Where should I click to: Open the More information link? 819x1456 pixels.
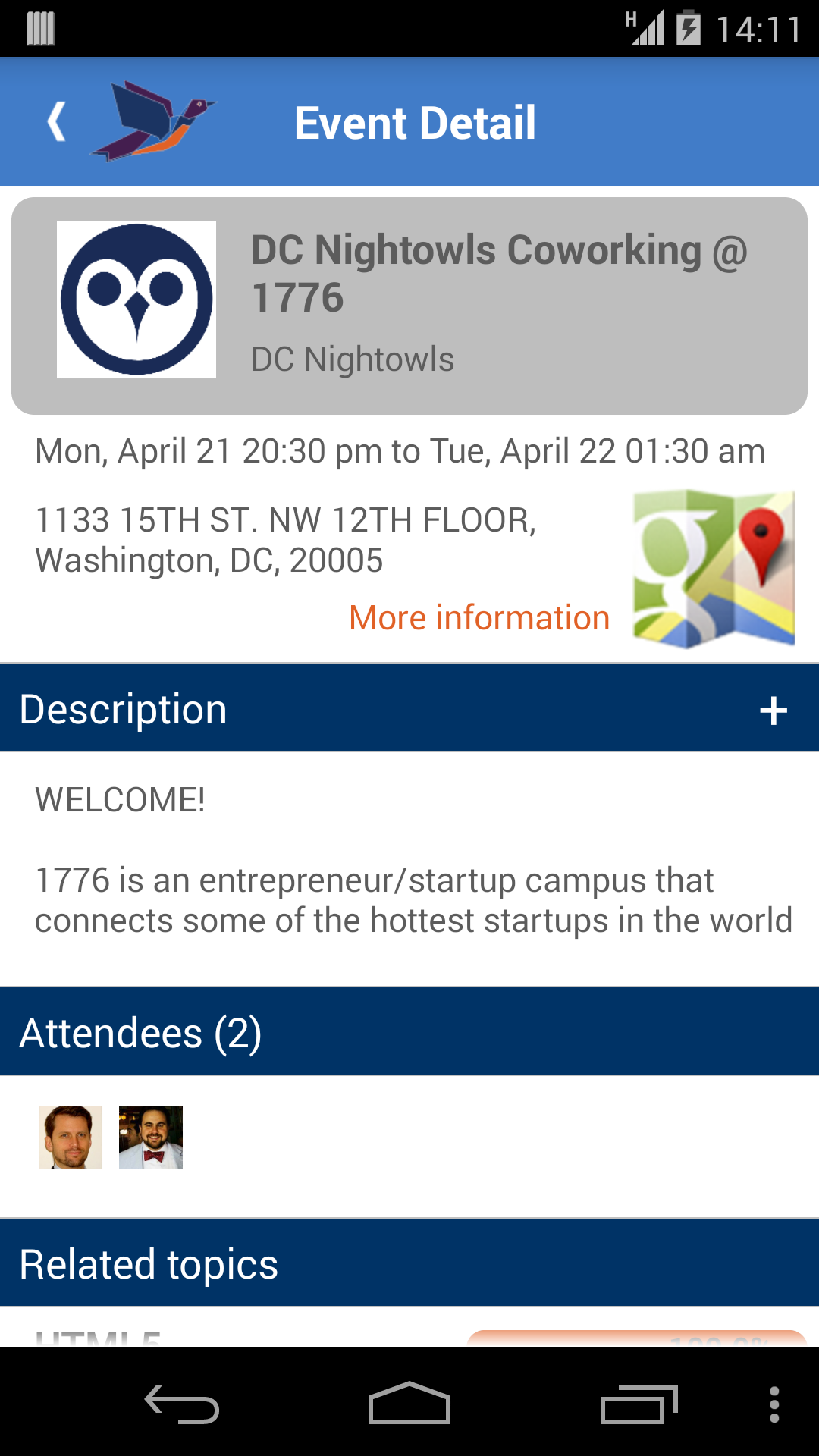click(x=479, y=618)
